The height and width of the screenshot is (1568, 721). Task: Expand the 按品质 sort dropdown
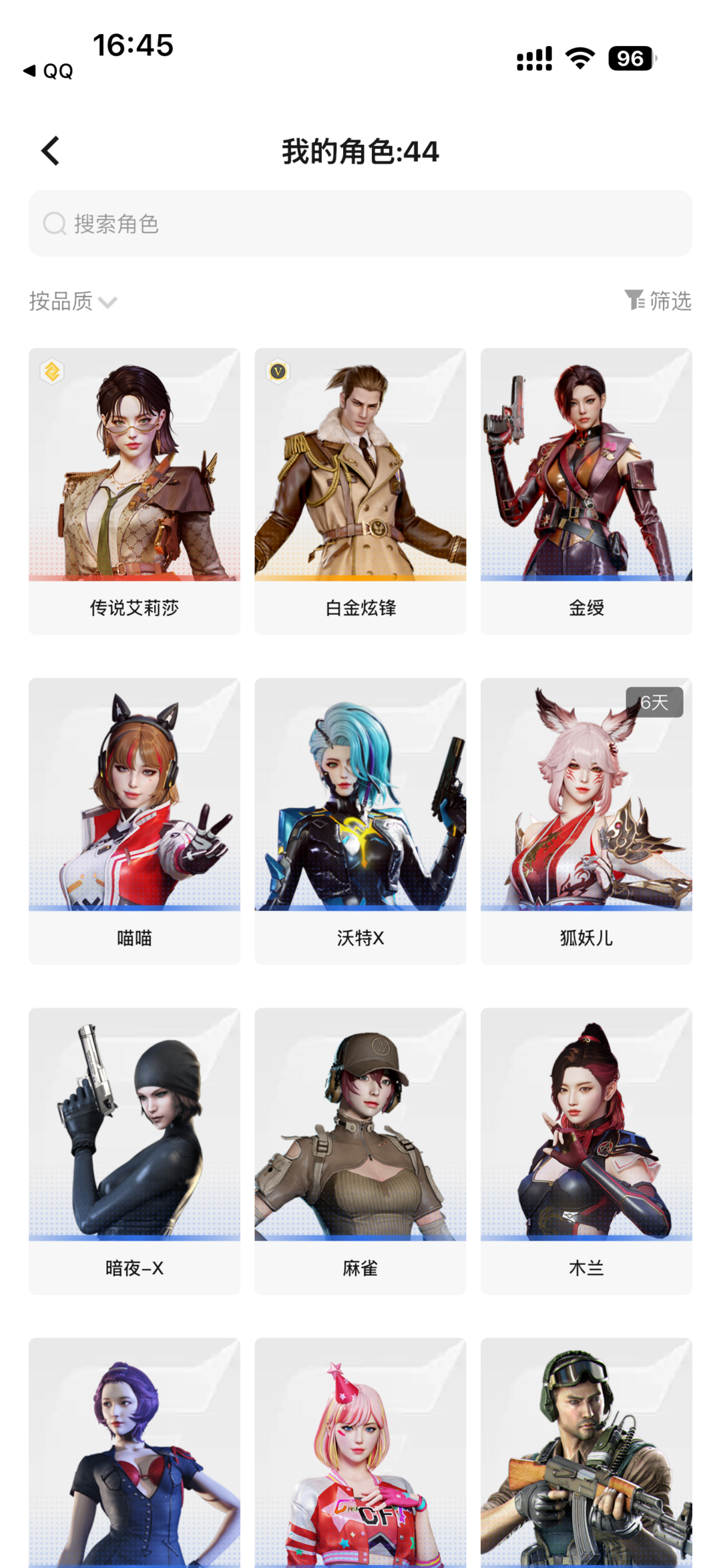(73, 301)
